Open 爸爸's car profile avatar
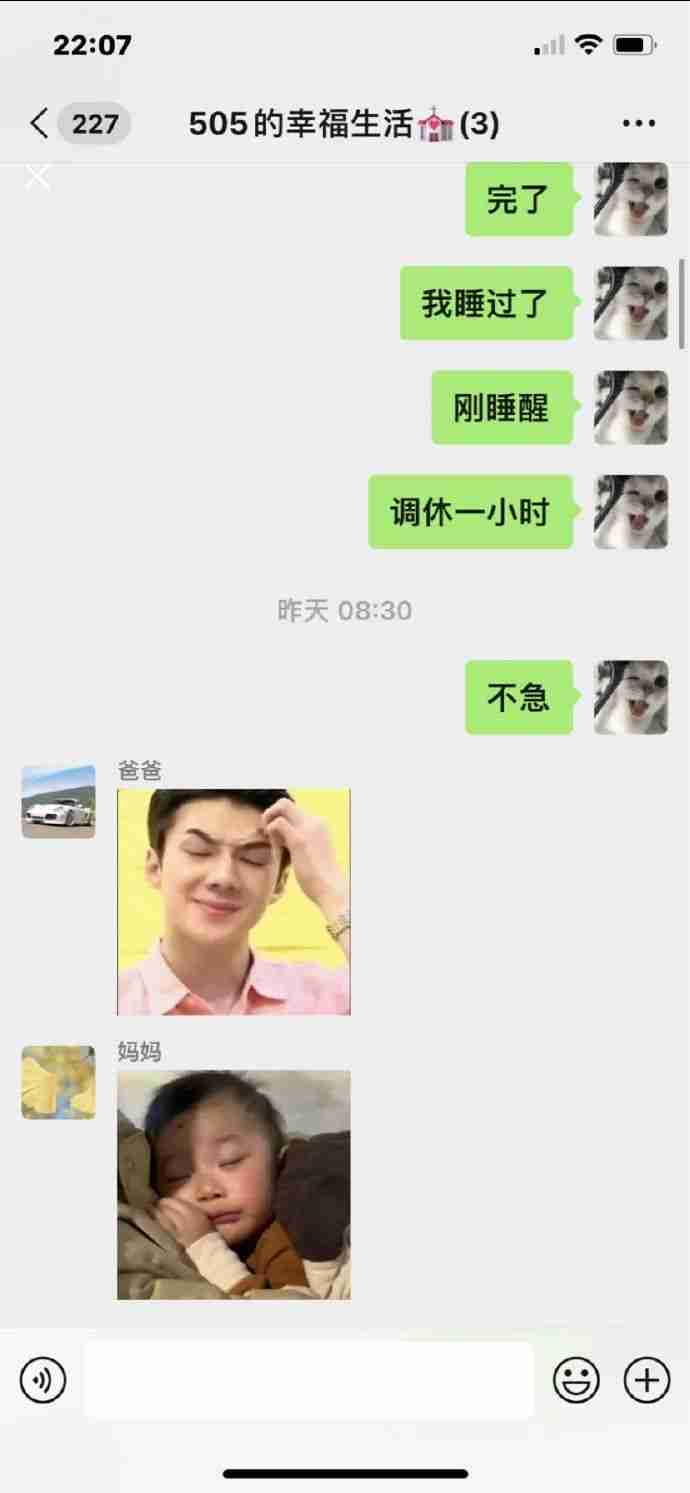This screenshot has height=1493, width=690. (x=58, y=801)
